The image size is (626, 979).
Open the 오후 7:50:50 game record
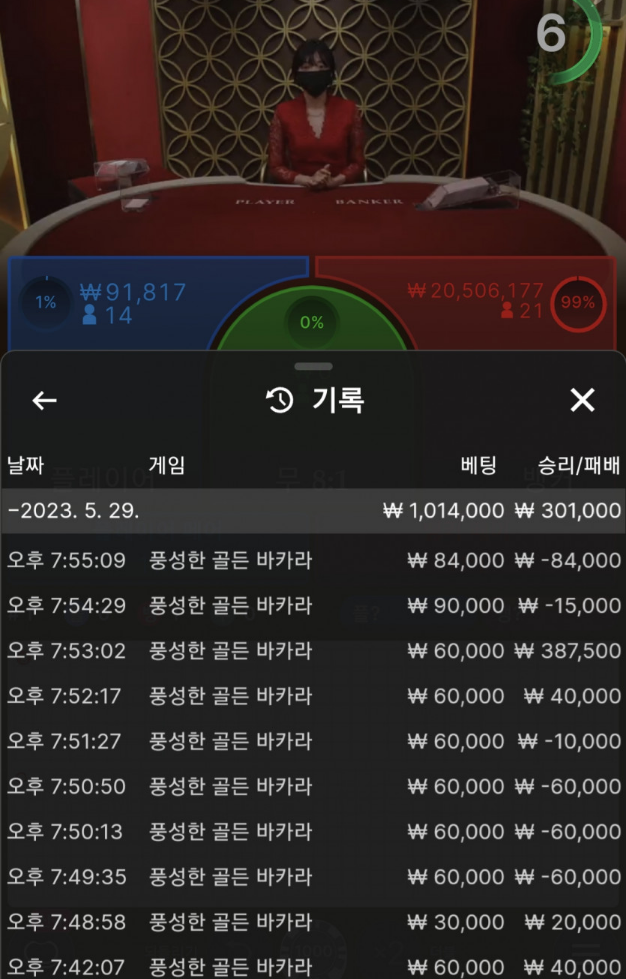coord(313,787)
